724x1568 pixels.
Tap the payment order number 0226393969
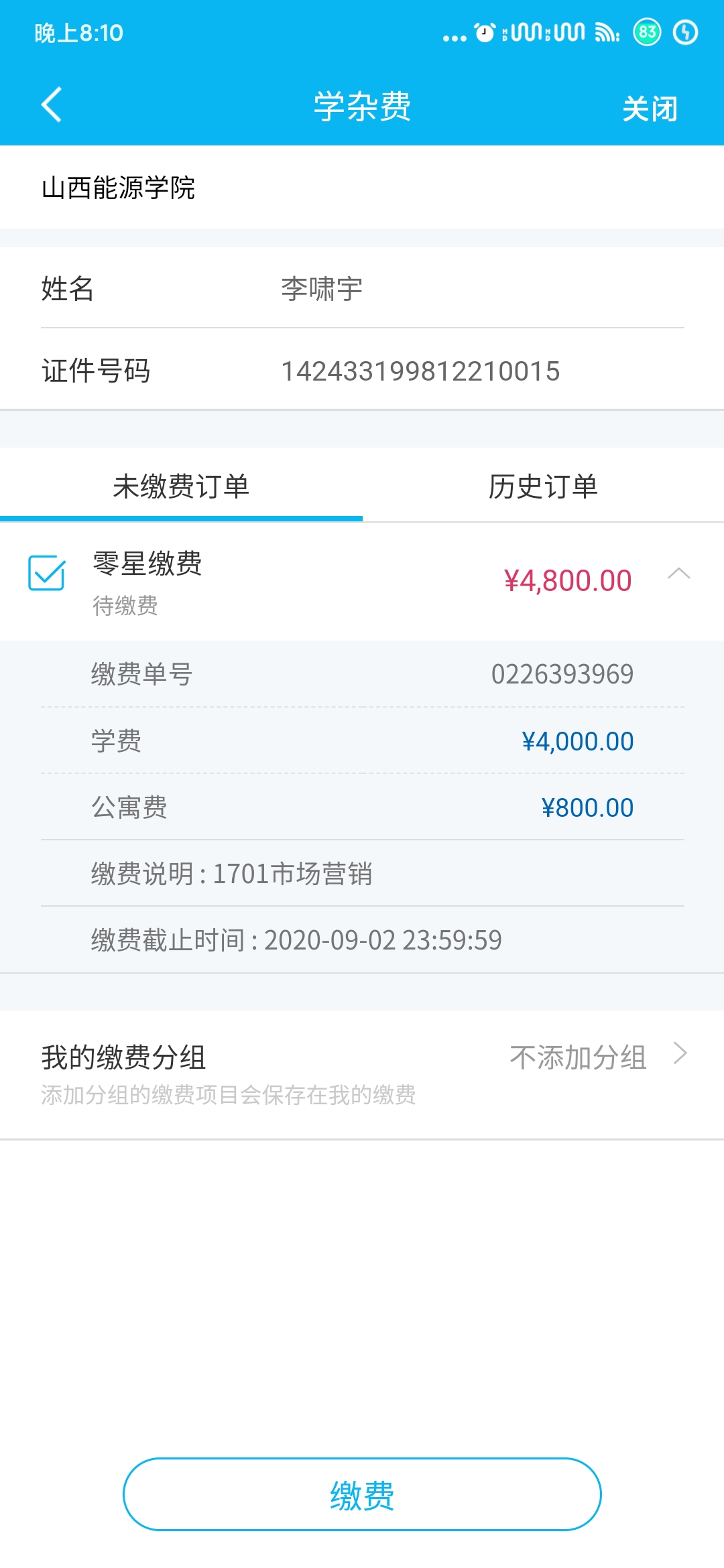point(562,673)
